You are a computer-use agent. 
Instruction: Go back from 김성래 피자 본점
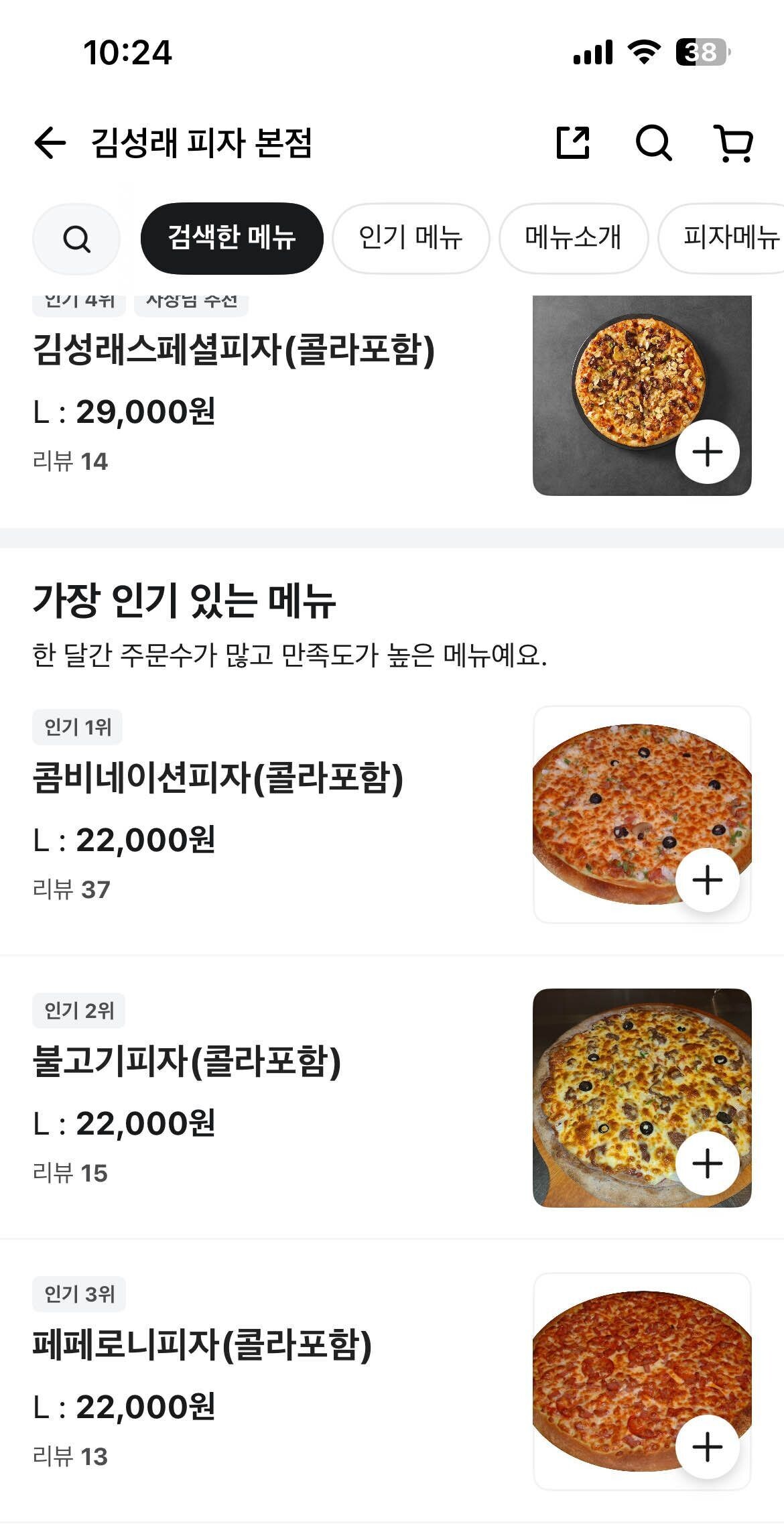(x=50, y=143)
